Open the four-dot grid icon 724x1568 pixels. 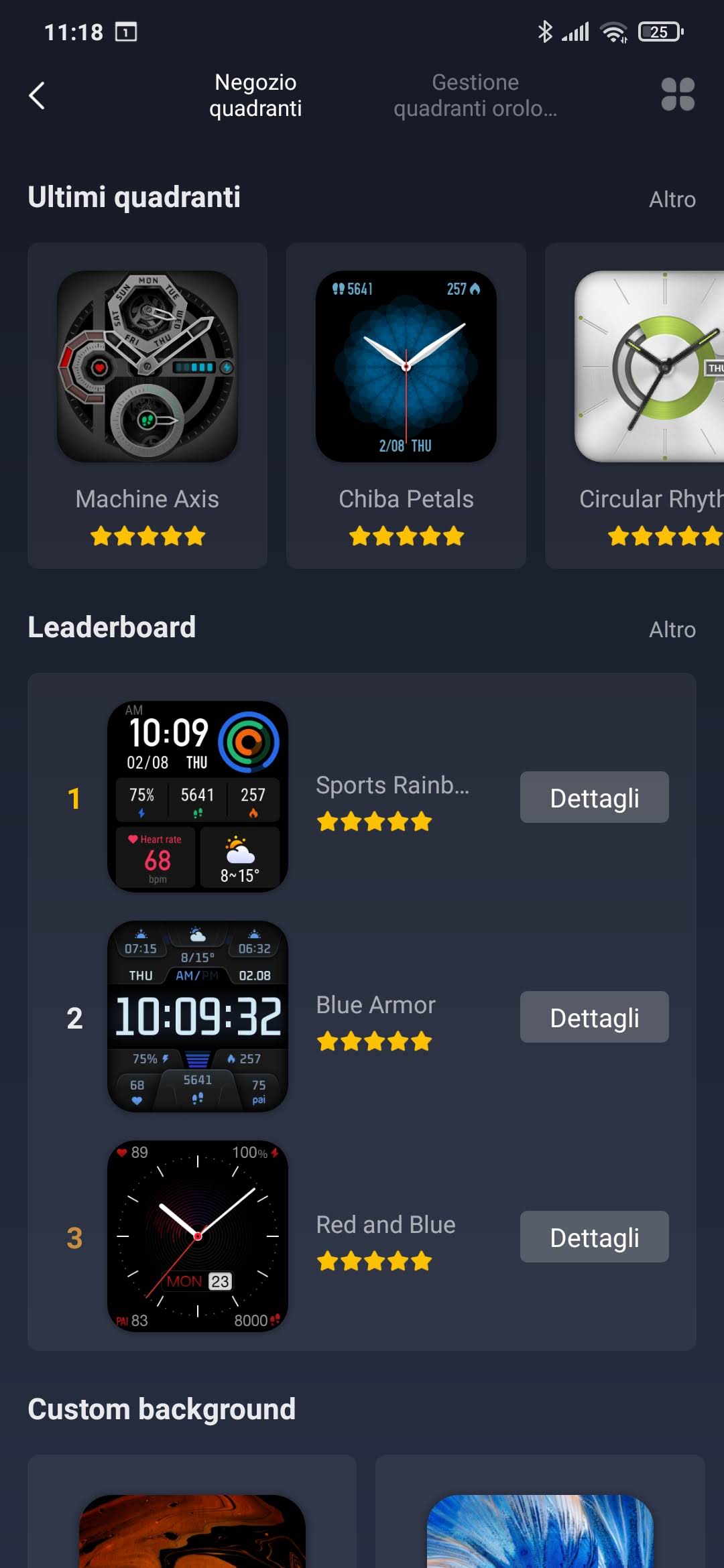pyautogui.click(x=677, y=94)
